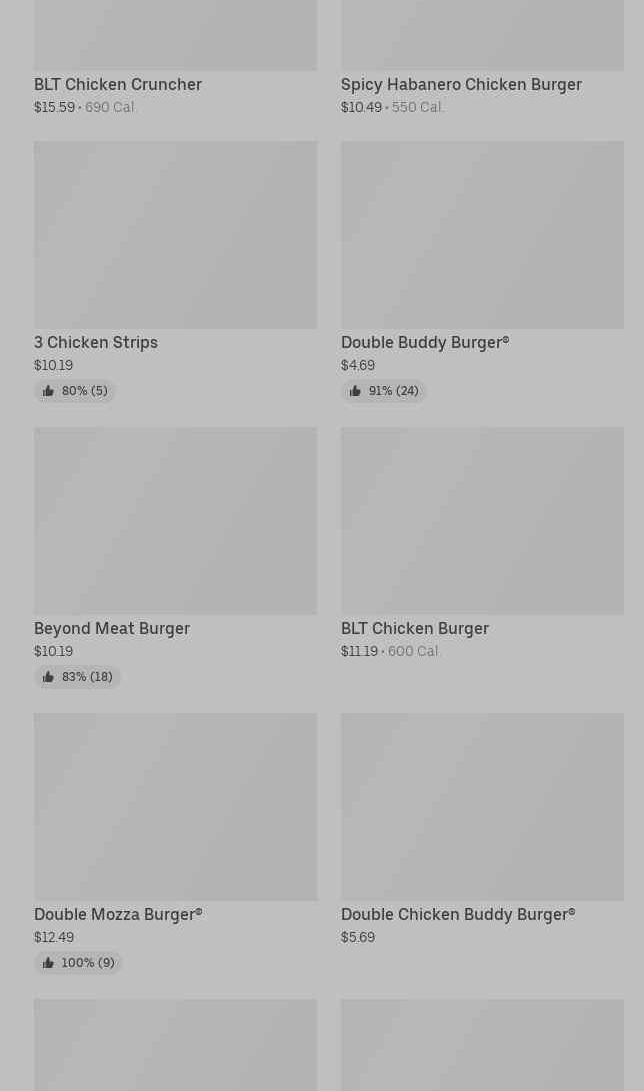Screen dimensions: 644x1091
Task: Open the BLT Chicken Cruncher item
Action: tap(118, 84)
